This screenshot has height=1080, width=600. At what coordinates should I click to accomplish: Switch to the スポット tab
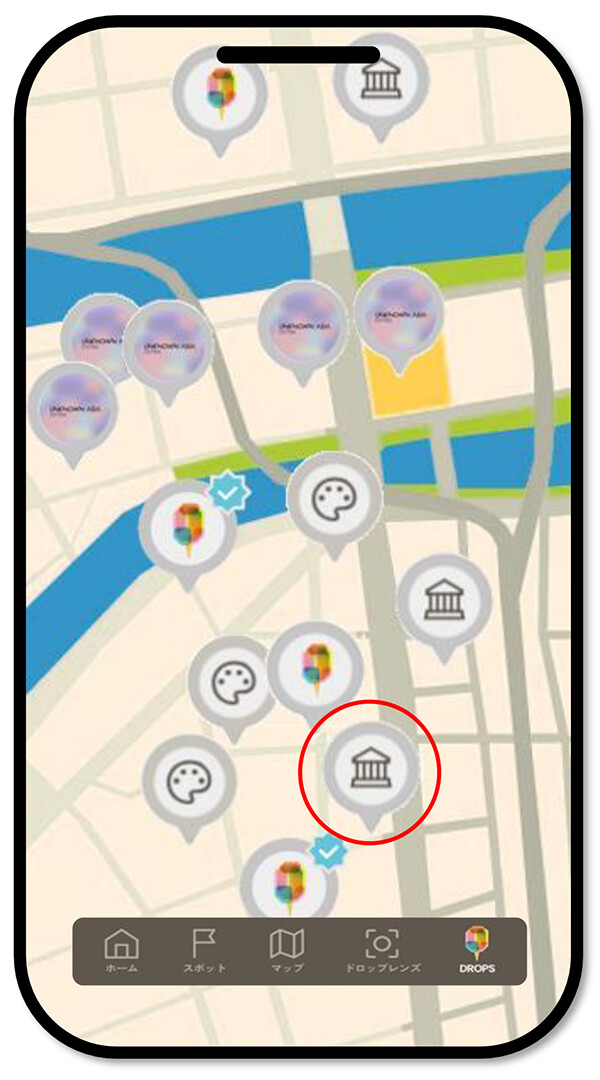203,950
